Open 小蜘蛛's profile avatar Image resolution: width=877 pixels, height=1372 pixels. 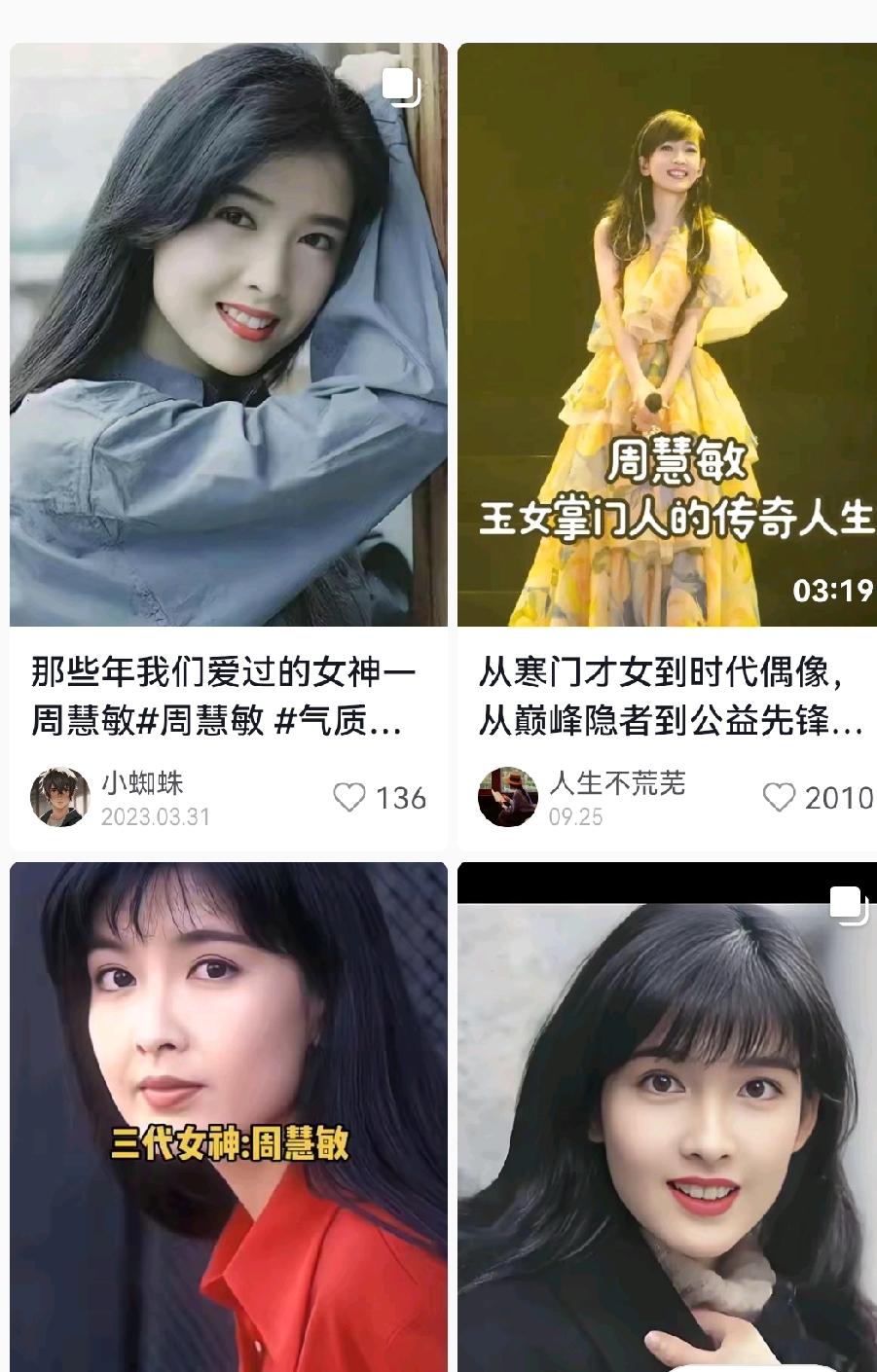click(60, 794)
